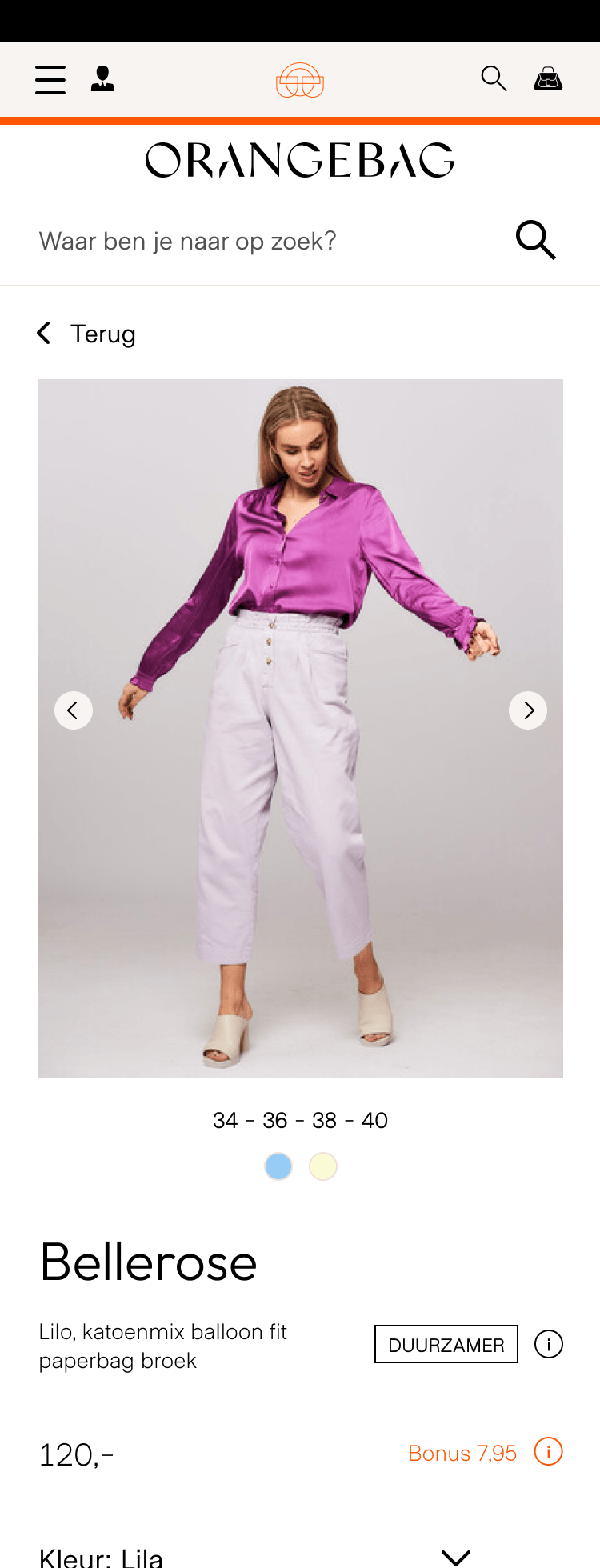The height and width of the screenshot is (1568, 600).
Task: Open the shopping bag
Action: pos(548,79)
